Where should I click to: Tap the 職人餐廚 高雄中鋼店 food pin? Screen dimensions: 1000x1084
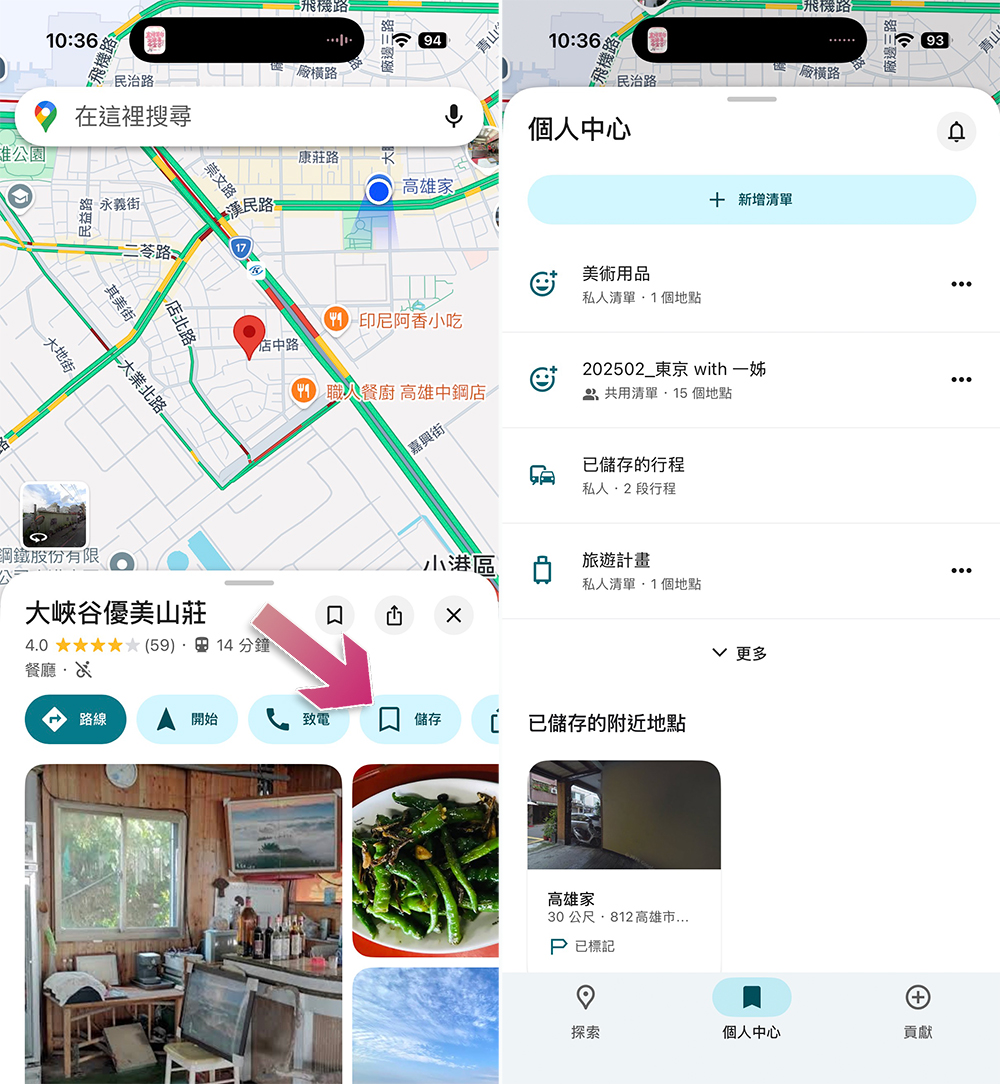[x=303, y=391]
